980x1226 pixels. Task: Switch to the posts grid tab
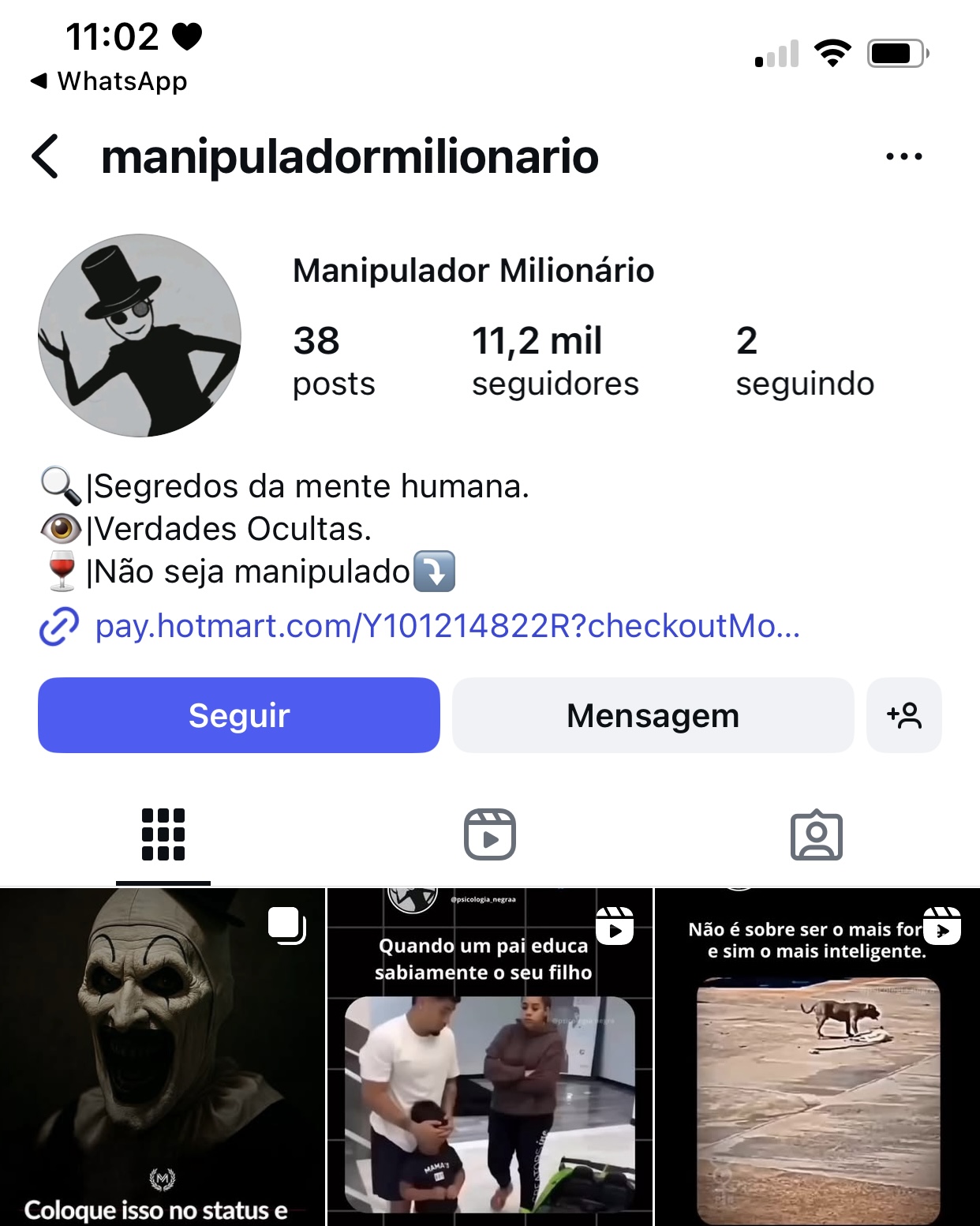[163, 834]
